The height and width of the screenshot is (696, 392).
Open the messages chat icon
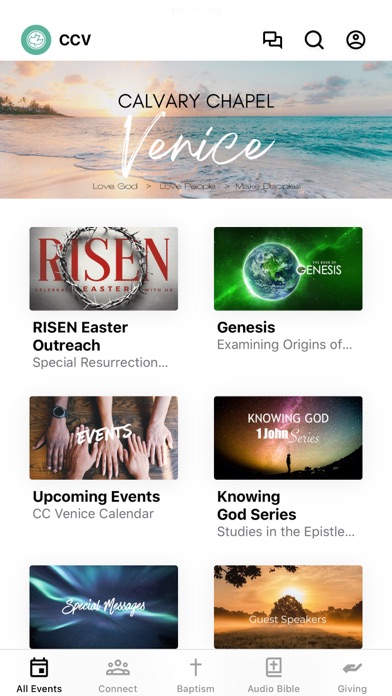point(272,40)
